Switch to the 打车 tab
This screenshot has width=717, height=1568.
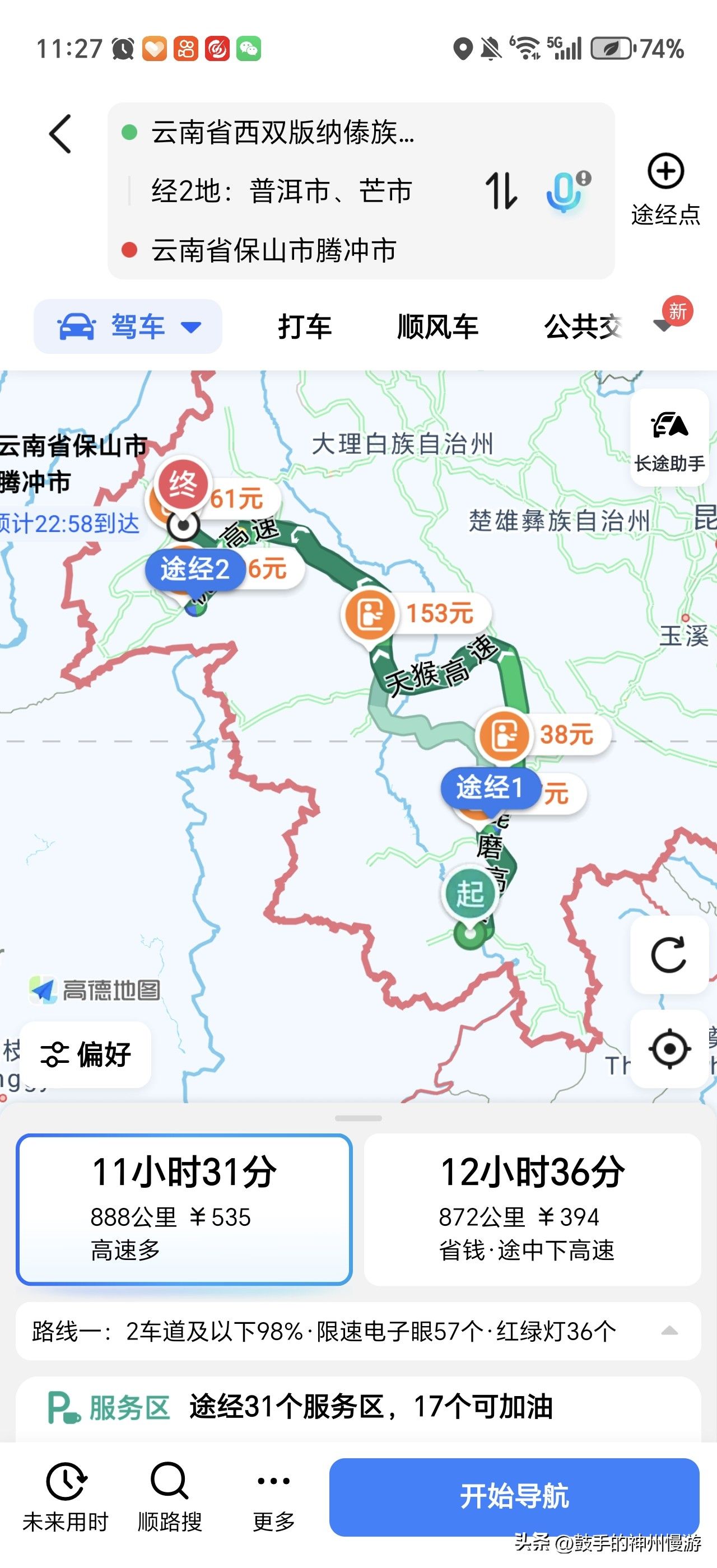(x=304, y=327)
